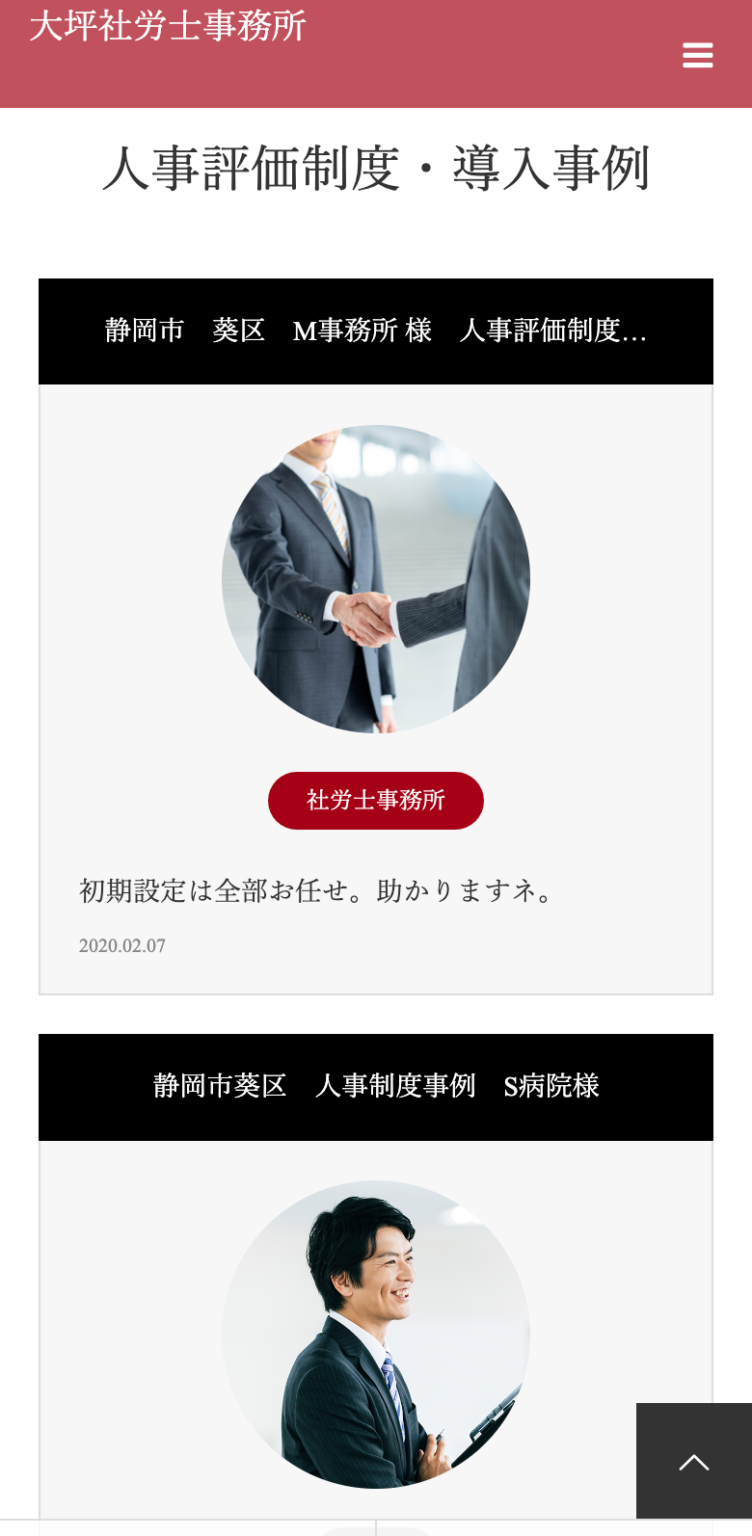Tap the 大坪社労士事務所 site title

(168, 26)
